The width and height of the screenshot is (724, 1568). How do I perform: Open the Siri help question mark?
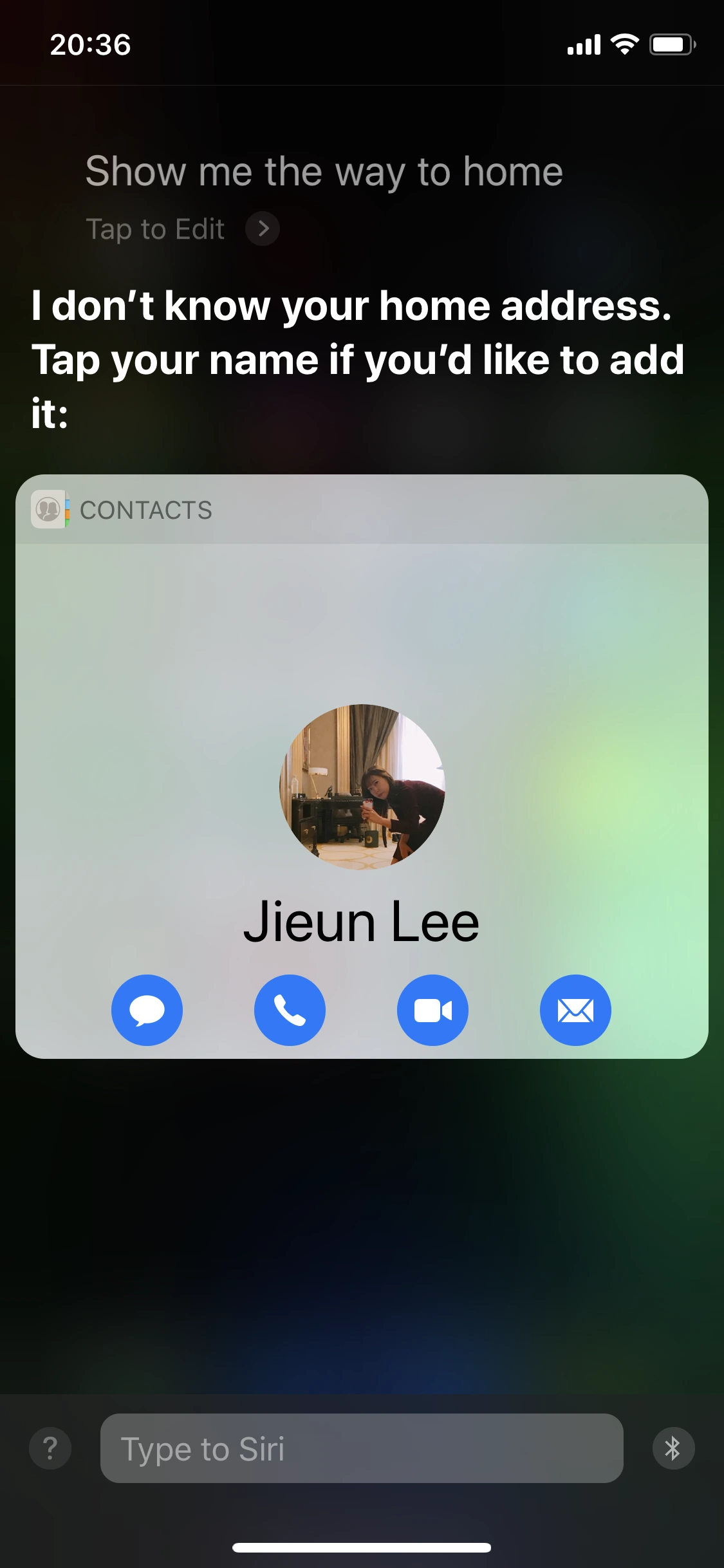[50, 1448]
